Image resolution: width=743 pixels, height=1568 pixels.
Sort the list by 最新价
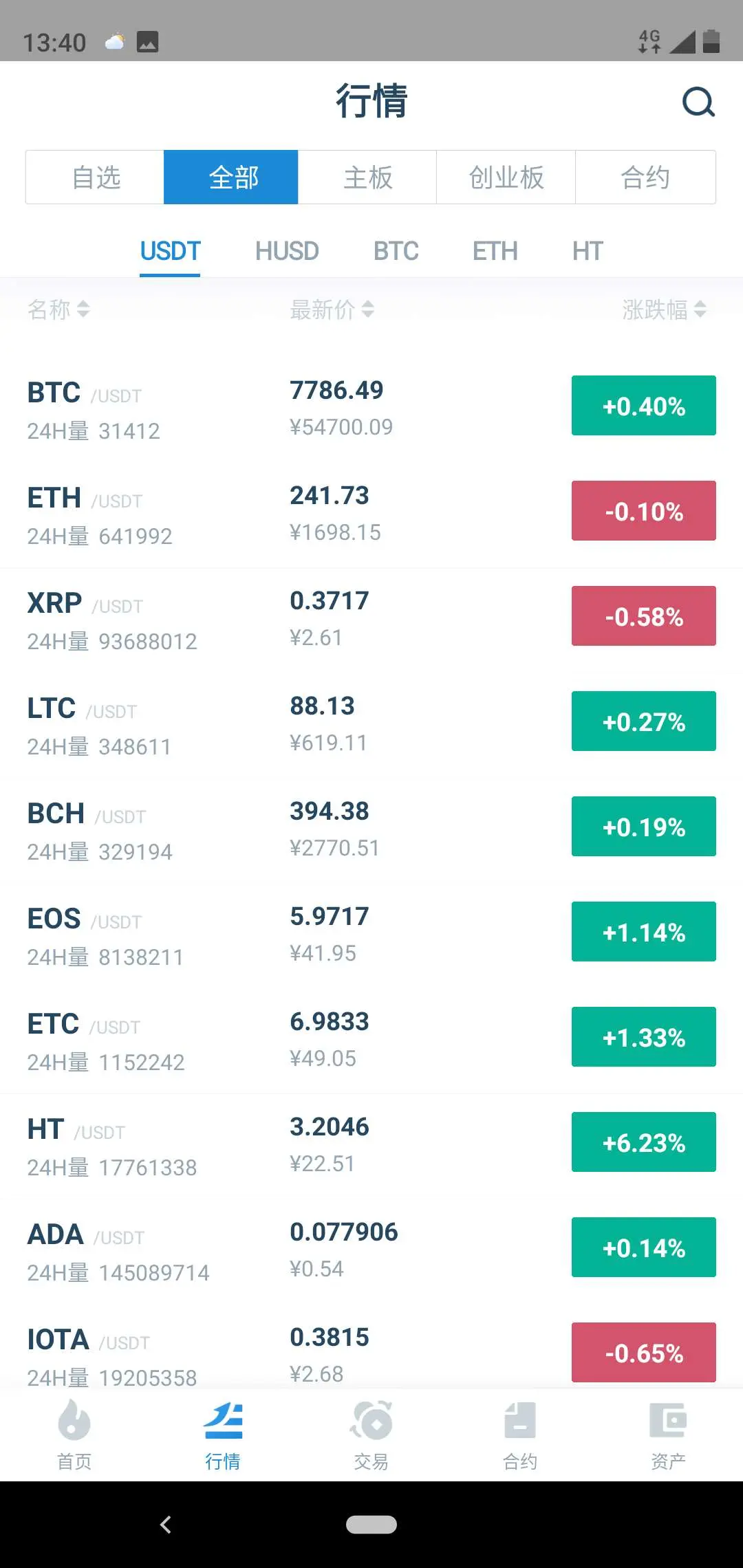click(332, 309)
